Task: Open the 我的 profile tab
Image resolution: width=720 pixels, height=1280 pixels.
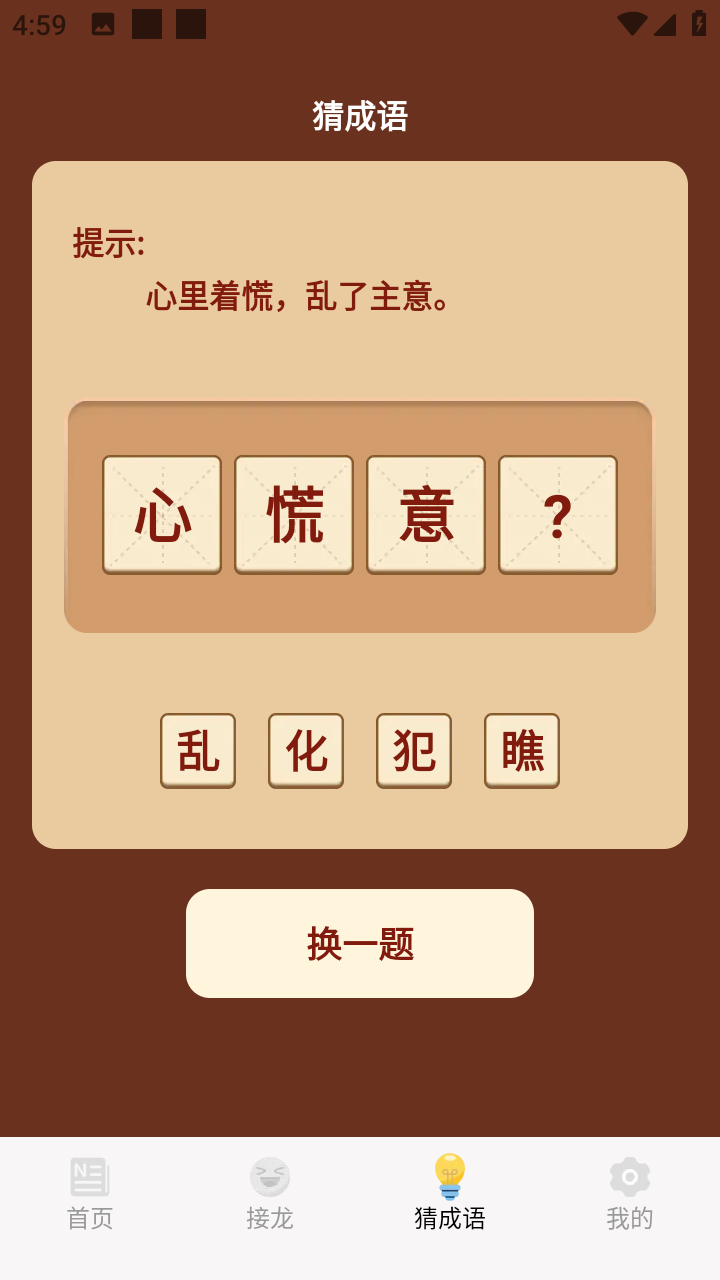Action: tap(630, 1195)
